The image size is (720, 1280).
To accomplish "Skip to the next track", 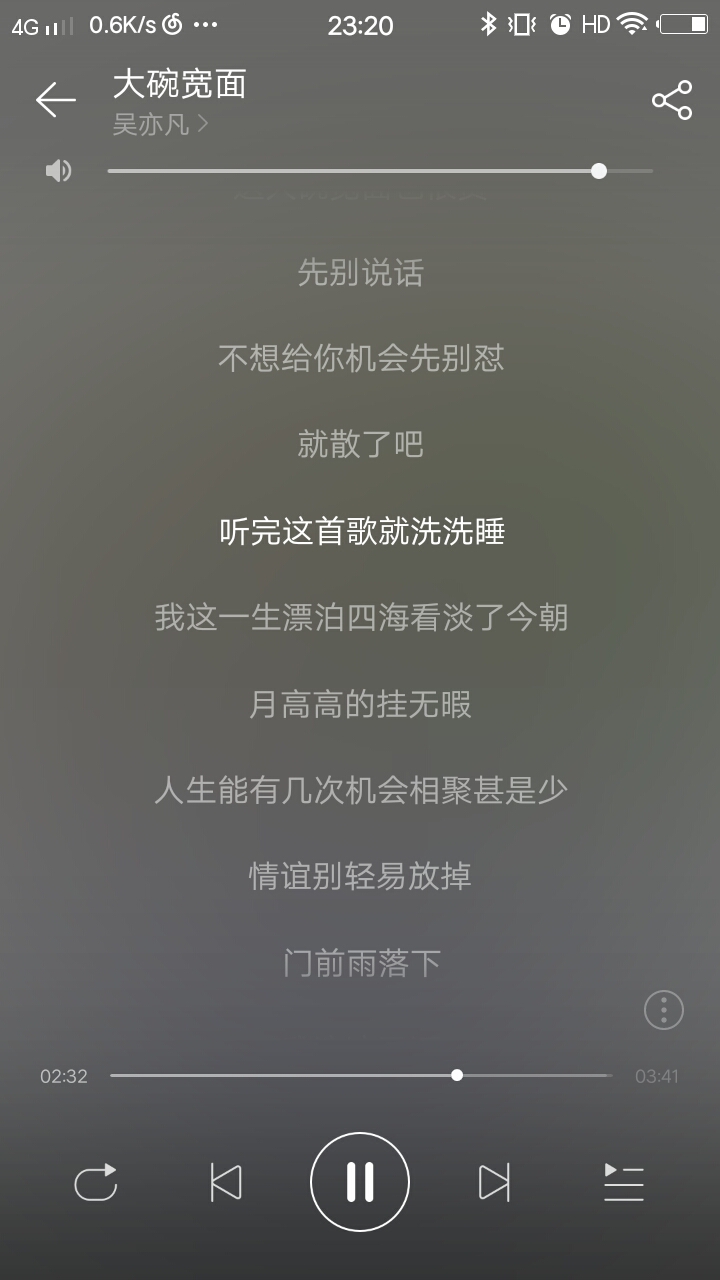I will coord(494,1183).
